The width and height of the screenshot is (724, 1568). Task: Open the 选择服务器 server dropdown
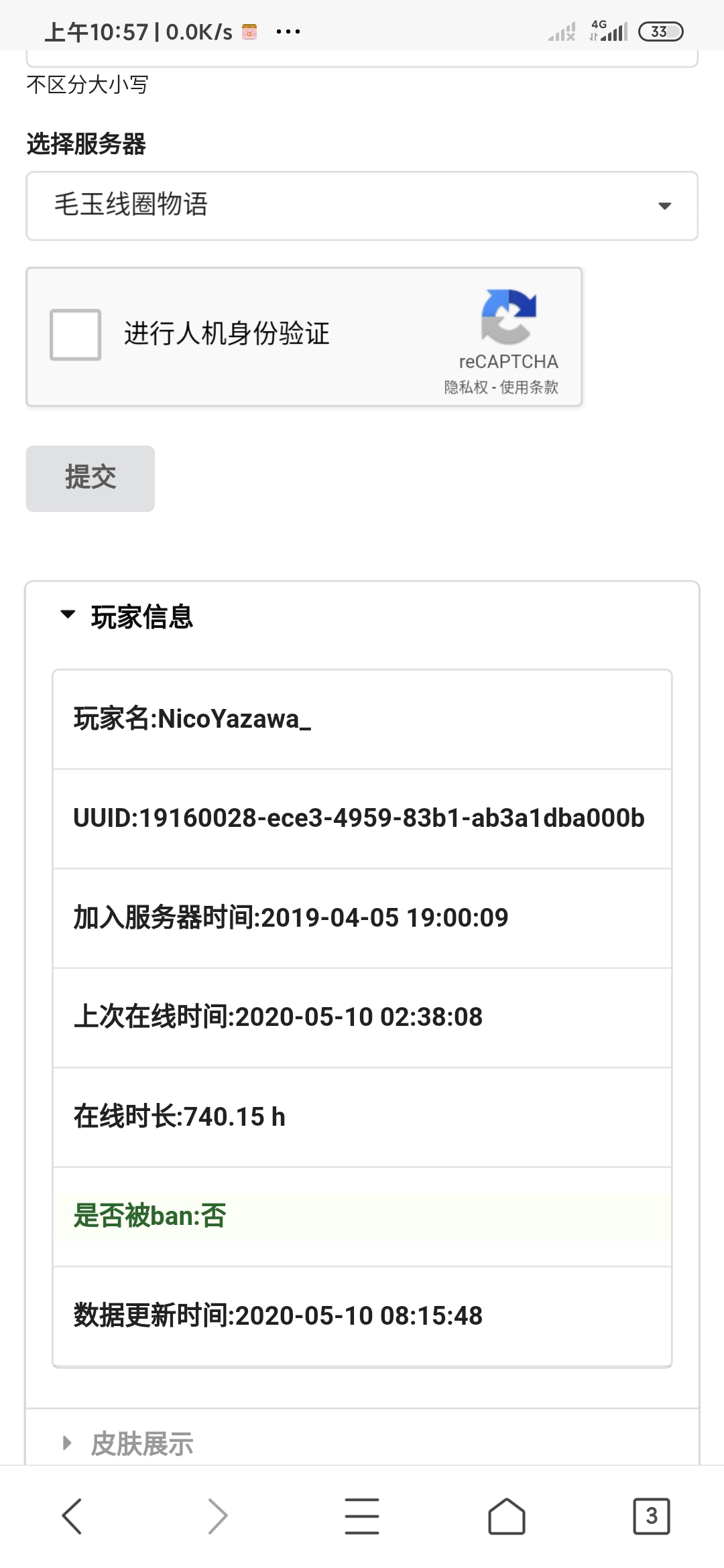tap(362, 206)
